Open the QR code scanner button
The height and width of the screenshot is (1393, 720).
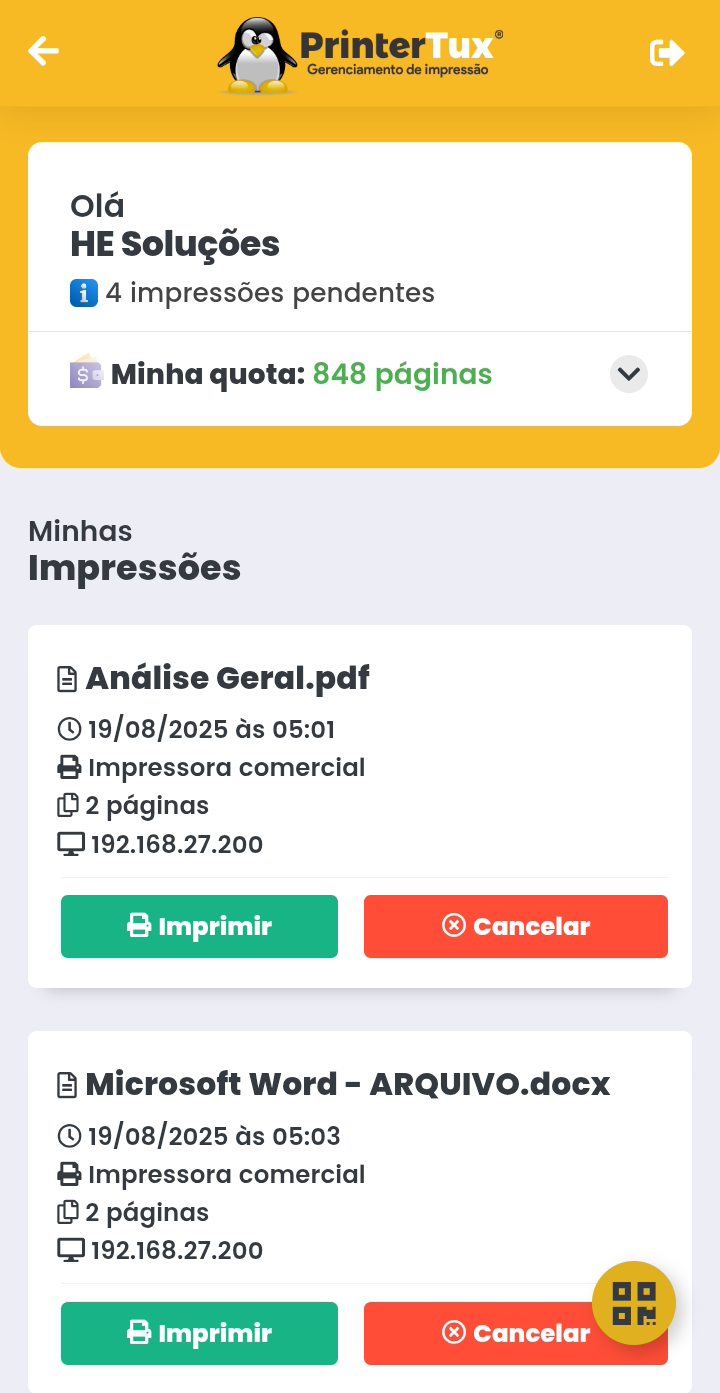click(x=634, y=1303)
